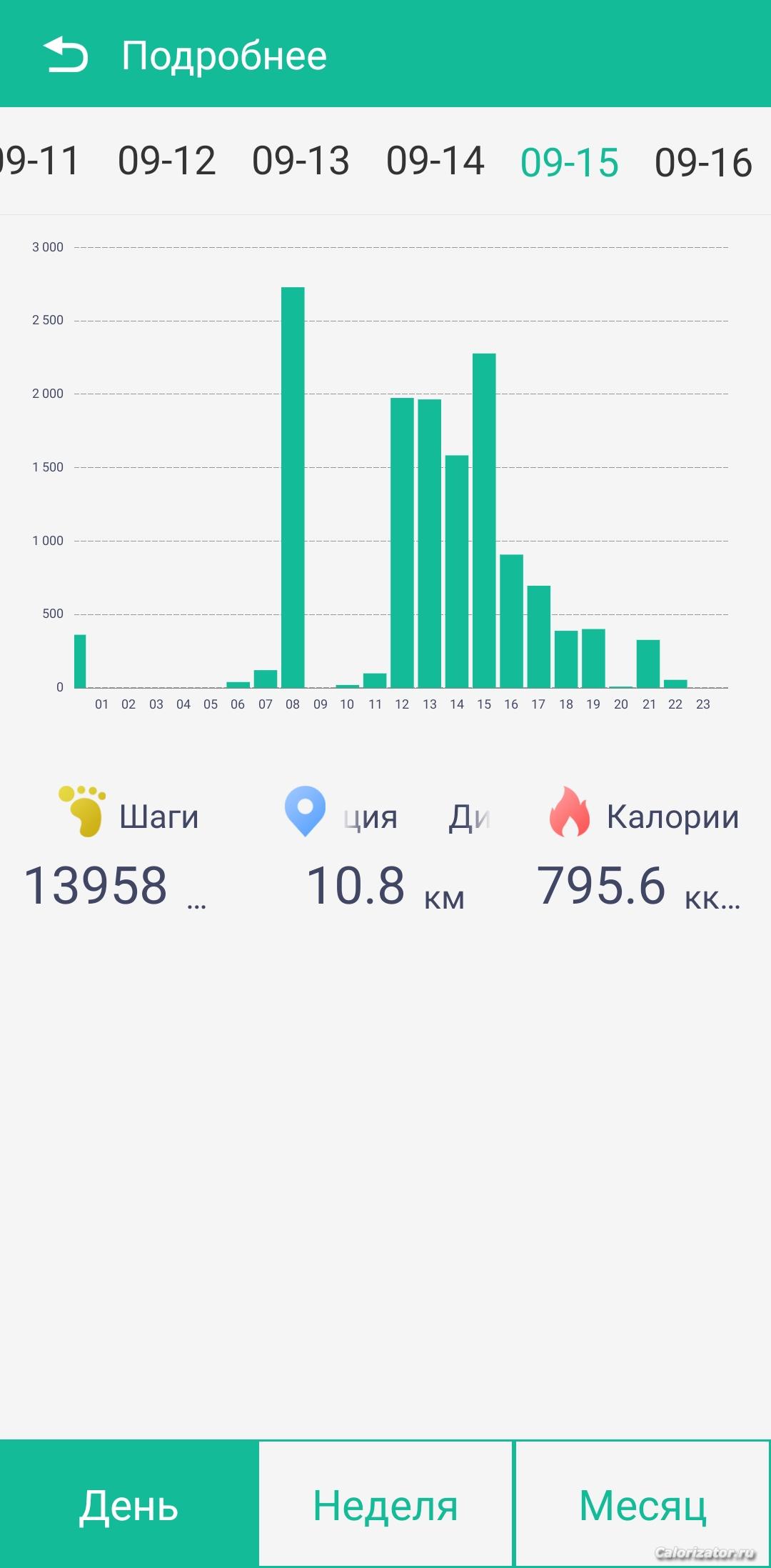
Task: Switch to the Месяц view
Action: tap(642, 1504)
